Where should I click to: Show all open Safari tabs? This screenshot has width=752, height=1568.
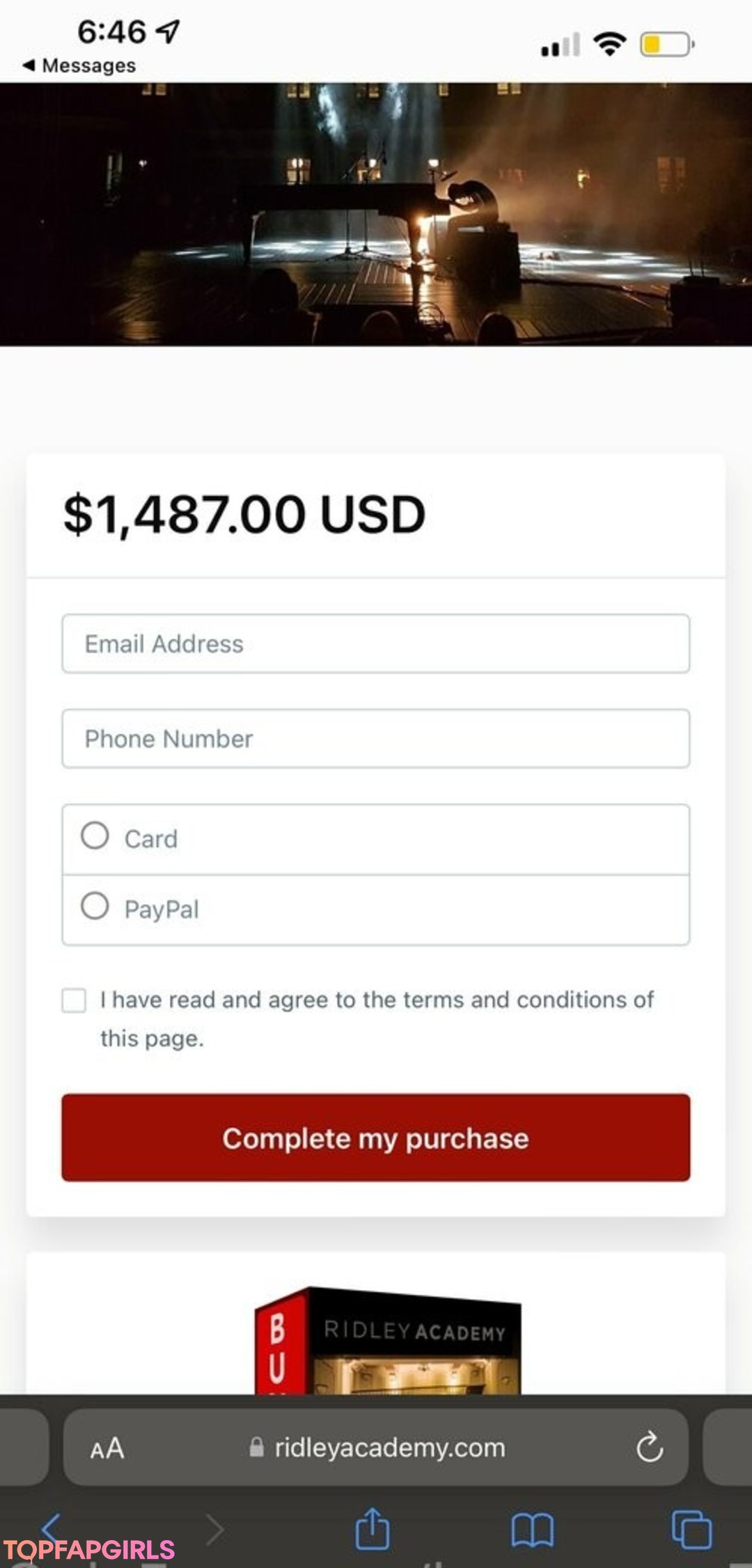click(x=691, y=1530)
